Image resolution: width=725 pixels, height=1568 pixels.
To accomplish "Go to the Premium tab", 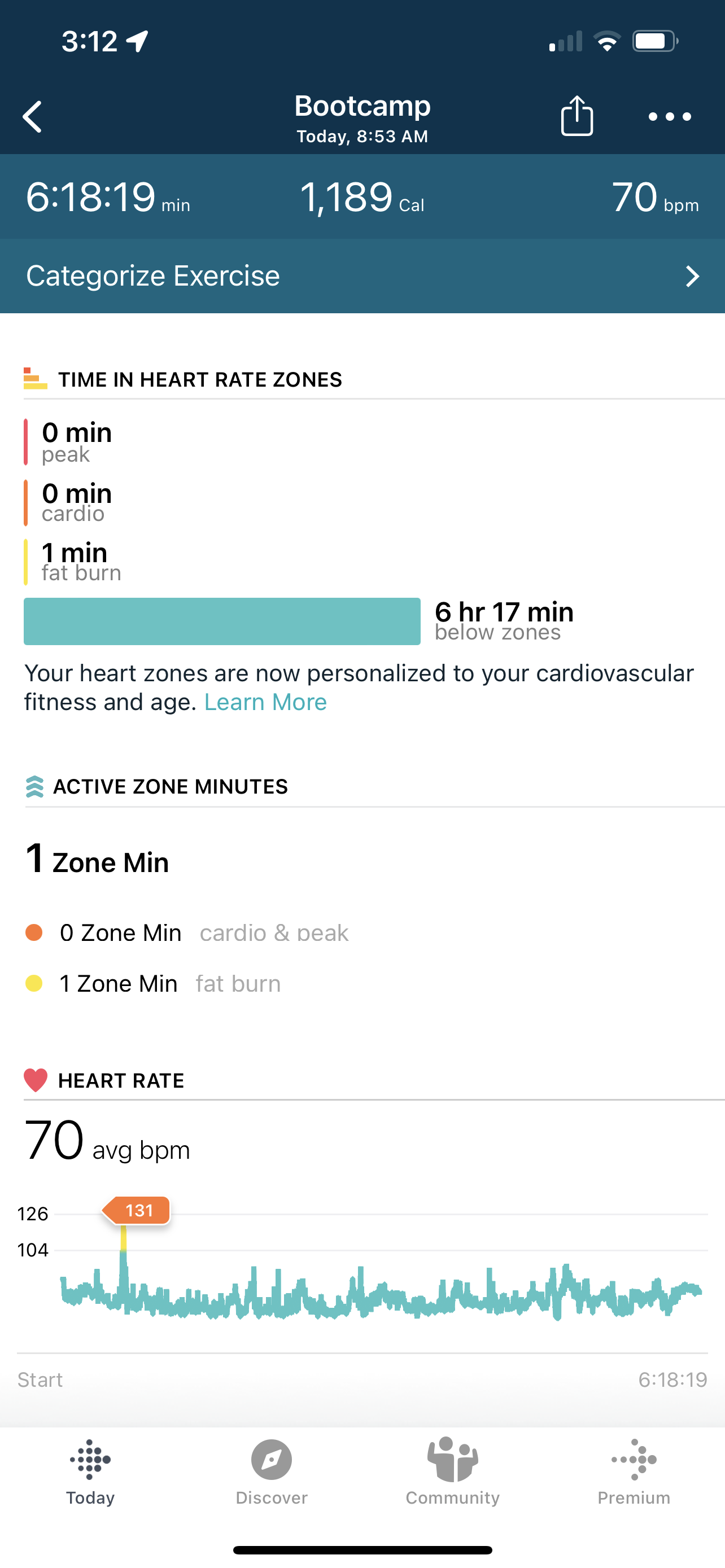I will pyautogui.click(x=634, y=1471).
